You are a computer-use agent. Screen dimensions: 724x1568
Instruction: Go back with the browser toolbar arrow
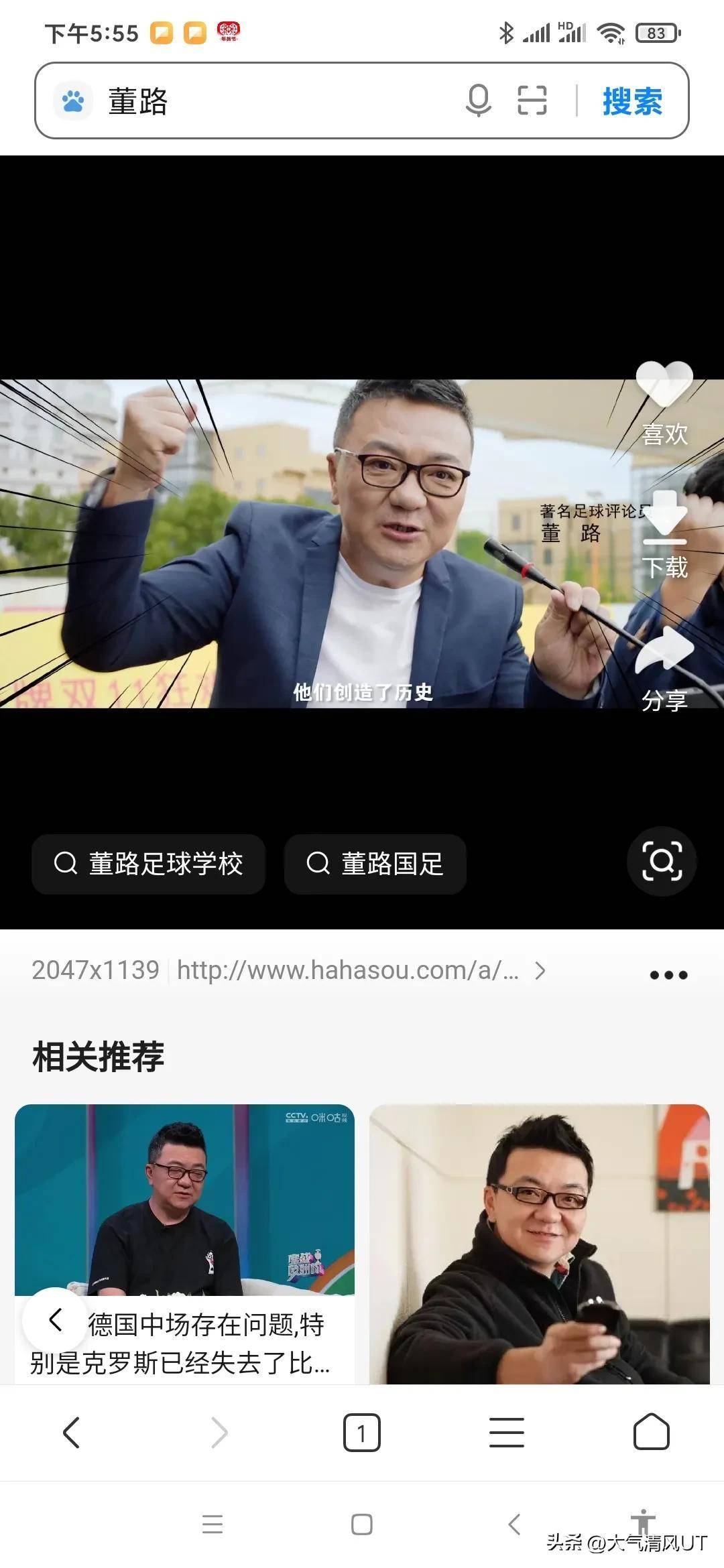point(72,1433)
